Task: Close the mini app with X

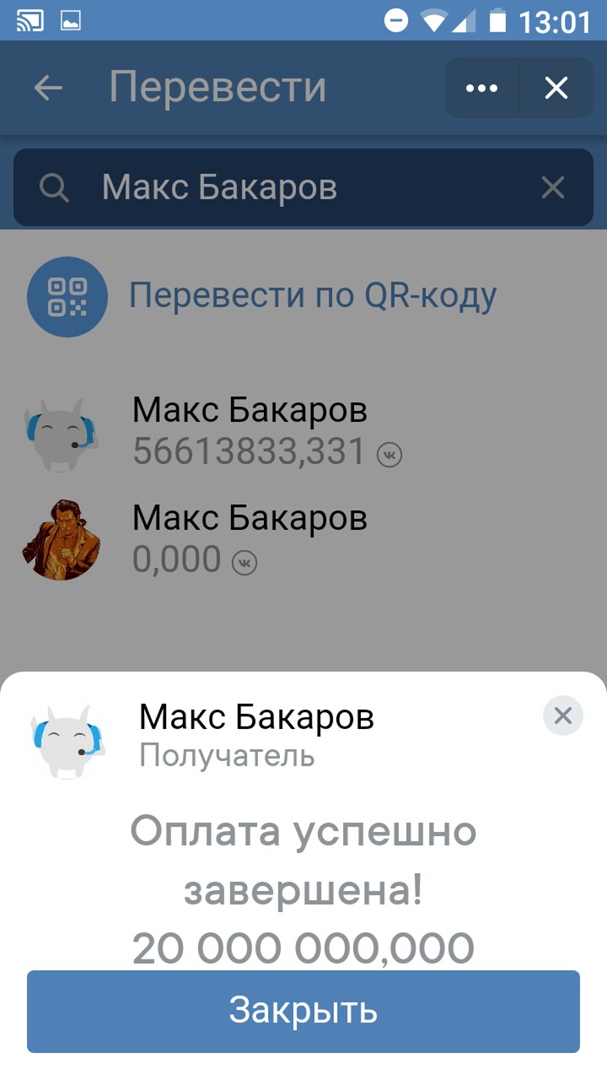Action: 556,88
